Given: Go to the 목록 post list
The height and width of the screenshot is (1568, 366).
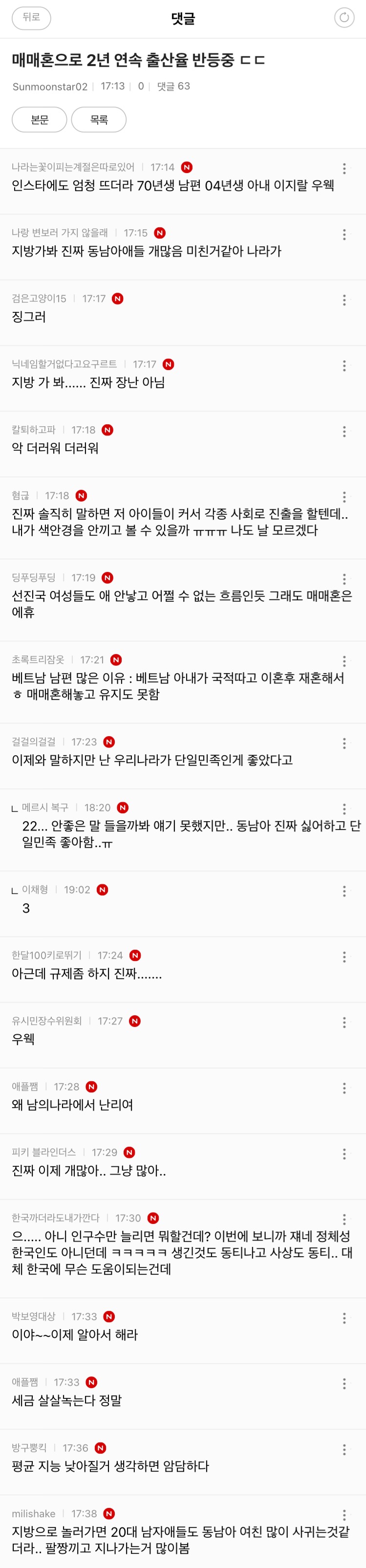Looking at the screenshot, I should 99,120.
